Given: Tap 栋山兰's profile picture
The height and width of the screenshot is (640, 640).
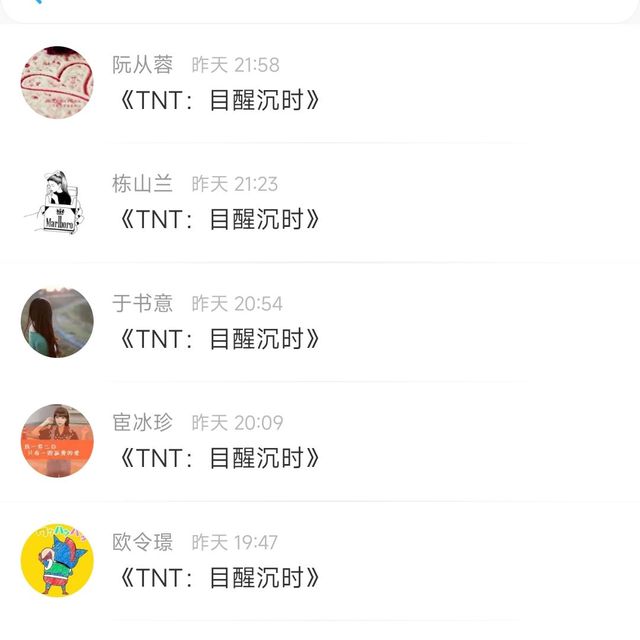Looking at the screenshot, I should tap(57, 201).
